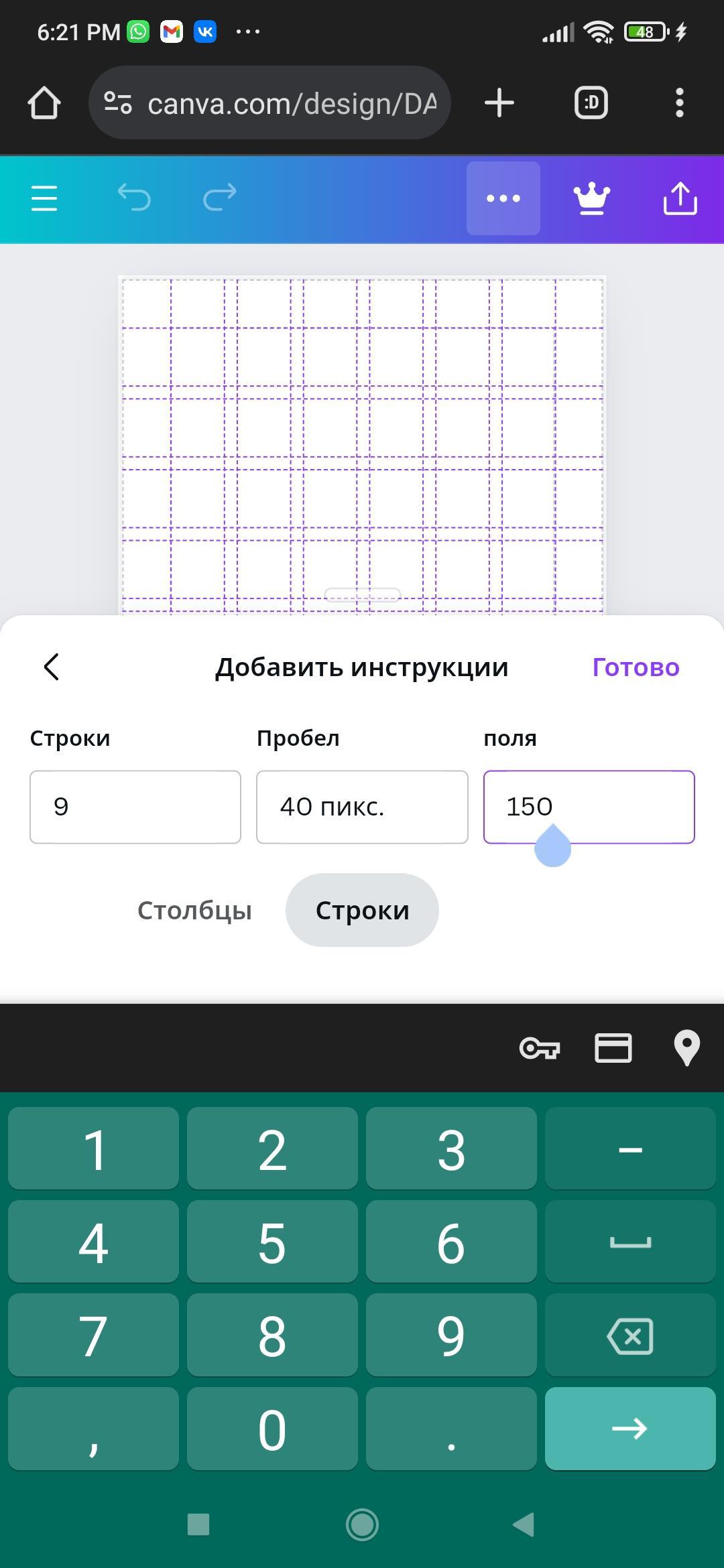
Task: Open browser home page
Action: click(x=44, y=103)
